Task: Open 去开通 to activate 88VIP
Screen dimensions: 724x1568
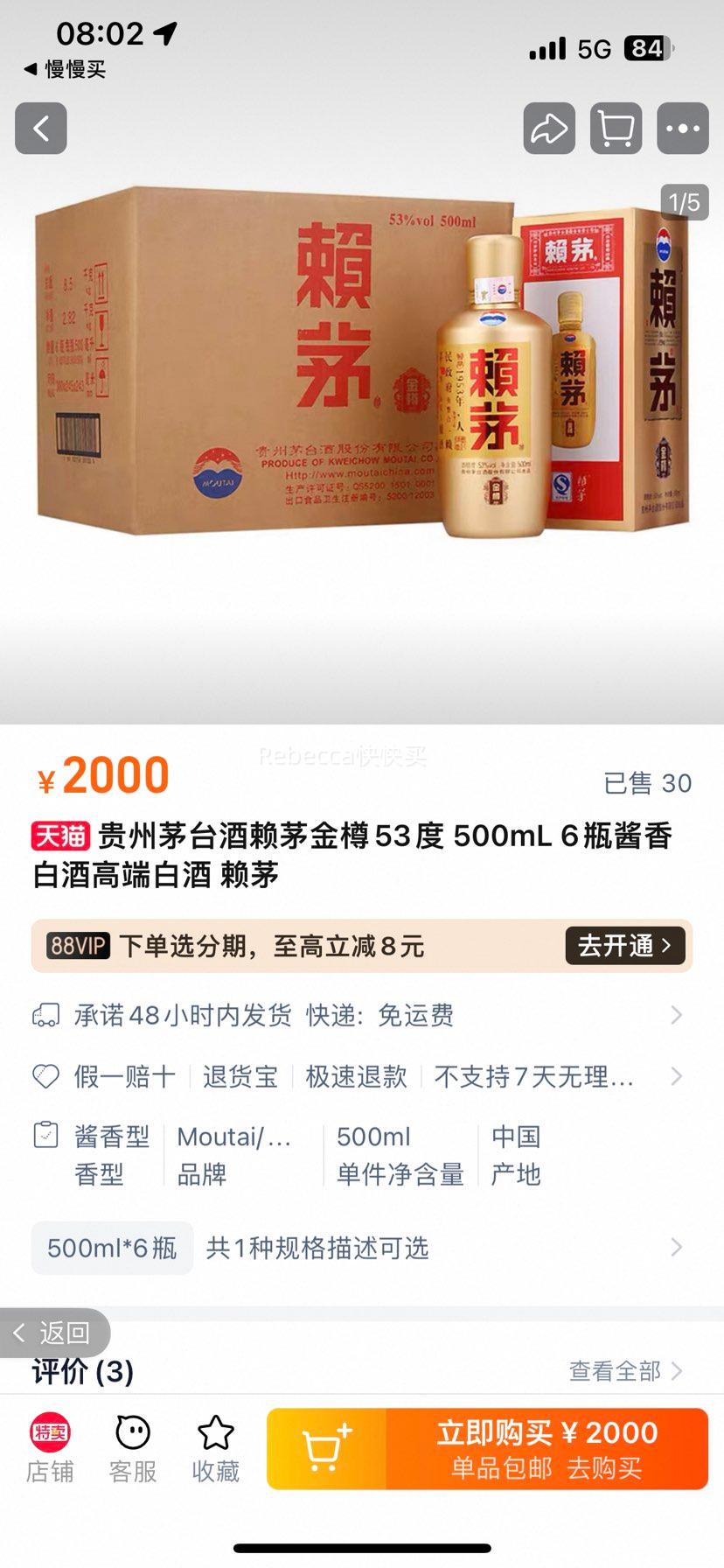Action: [x=626, y=946]
